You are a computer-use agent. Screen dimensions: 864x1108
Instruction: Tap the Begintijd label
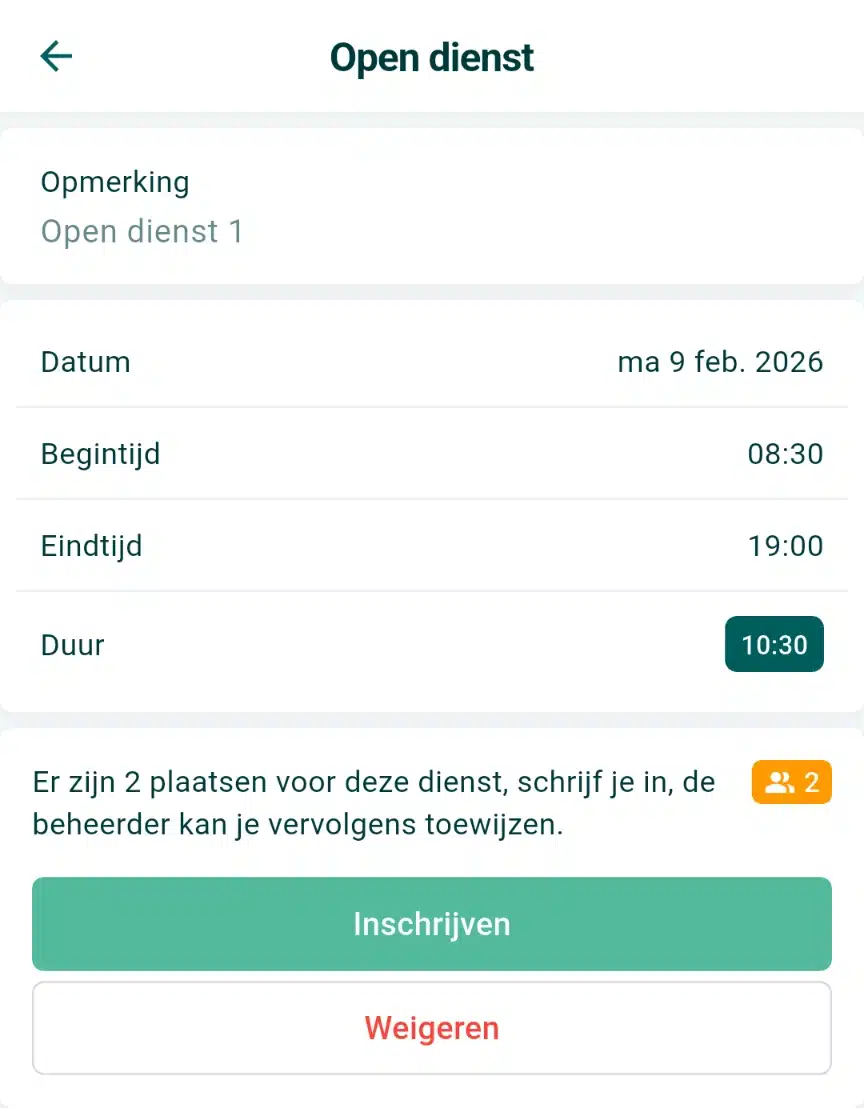(100, 453)
